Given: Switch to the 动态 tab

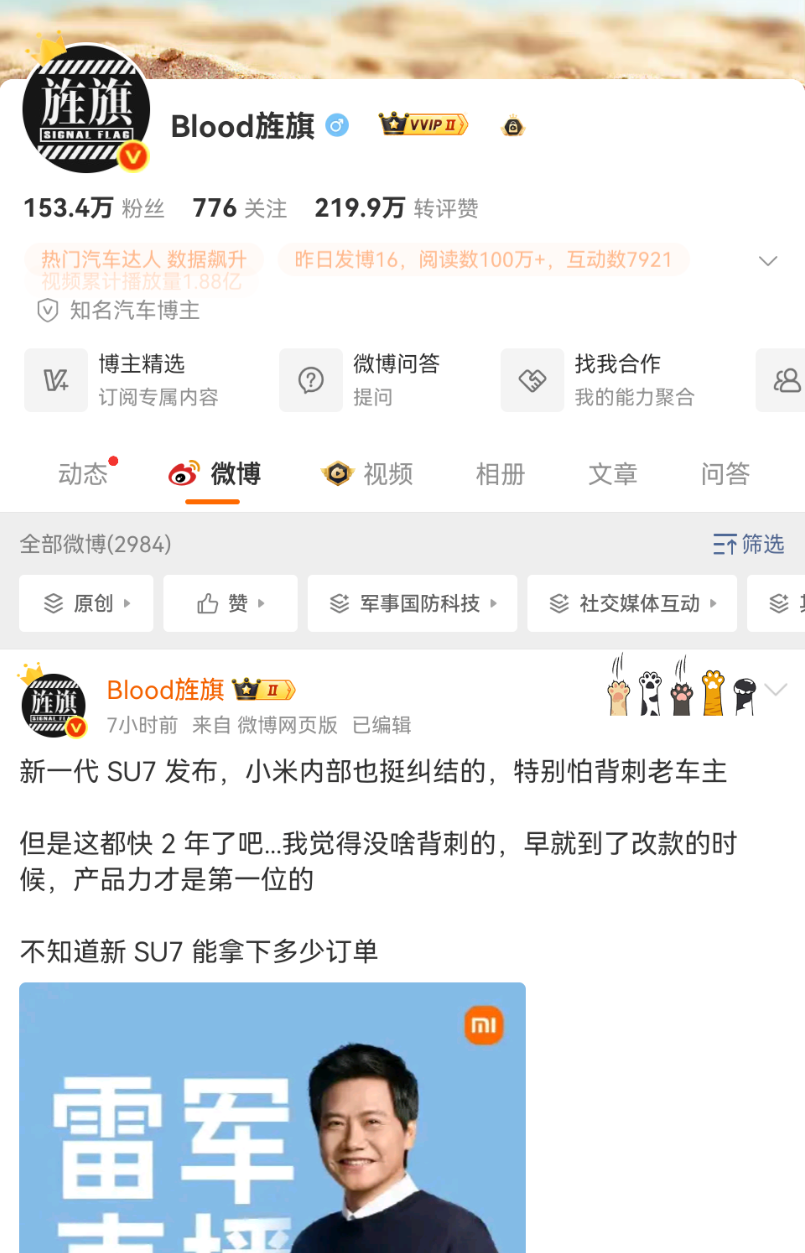Looking at the screenshot, I should [83, 474].
